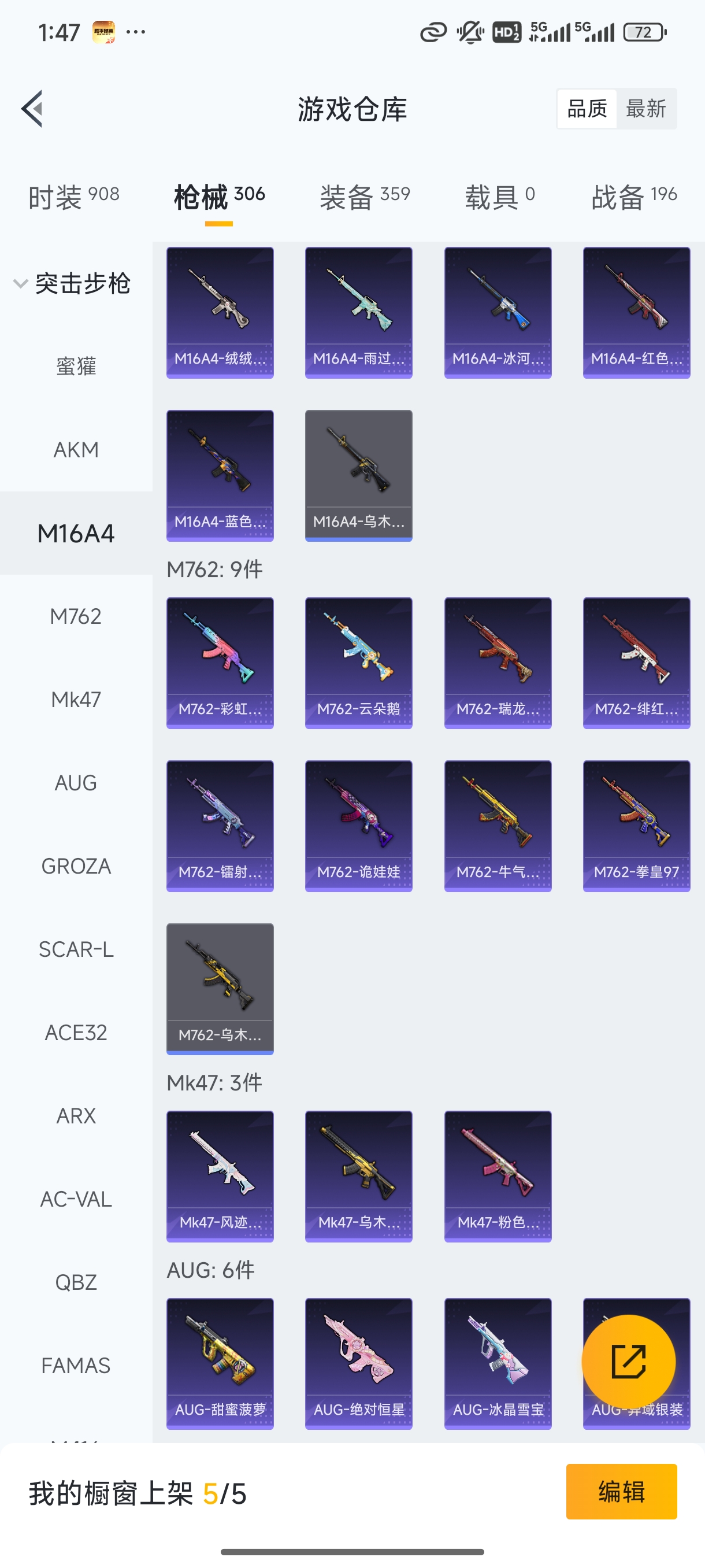
Task: Switch to the 装备 tab
Action: point(365,197)
